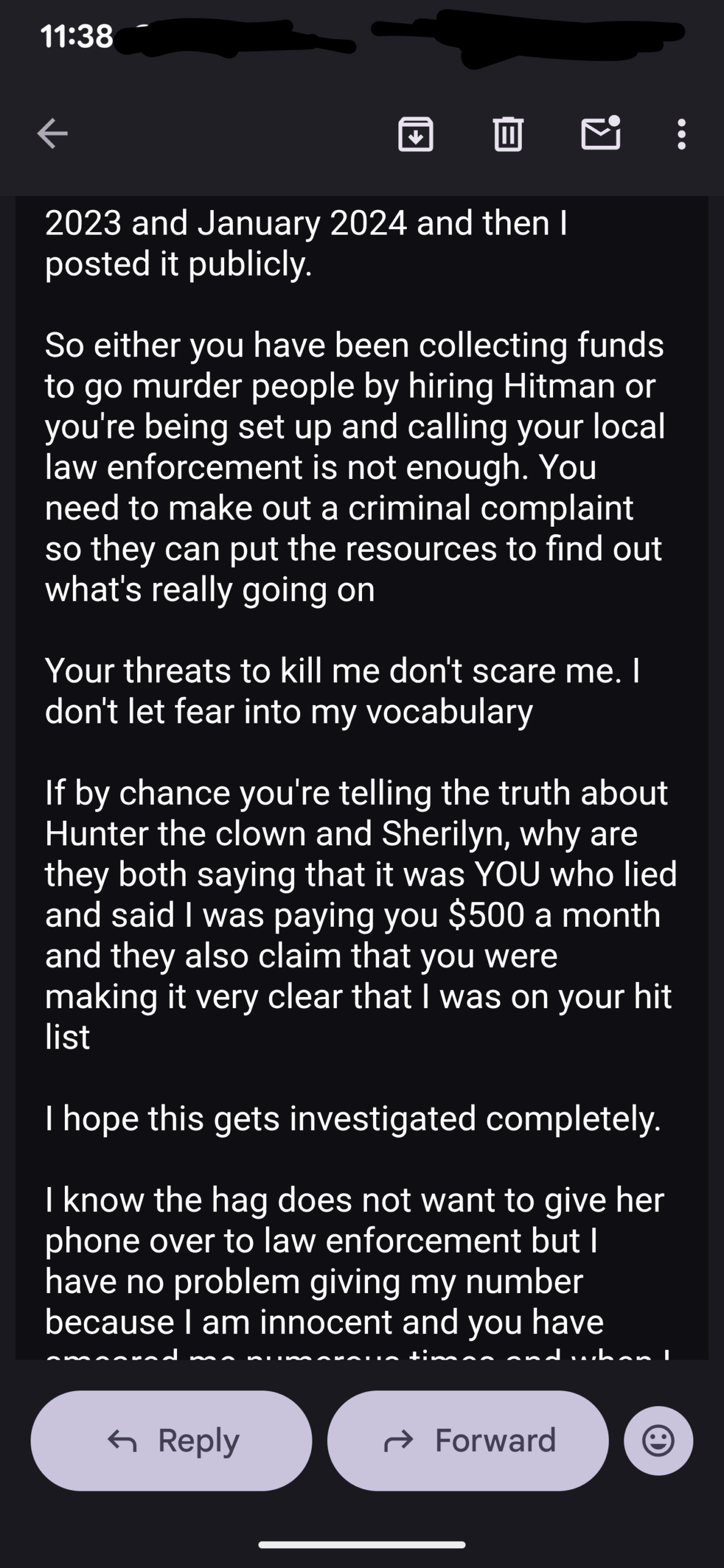Archive this email
This screenshot has height=1568, width=724.
pos(416,134)
